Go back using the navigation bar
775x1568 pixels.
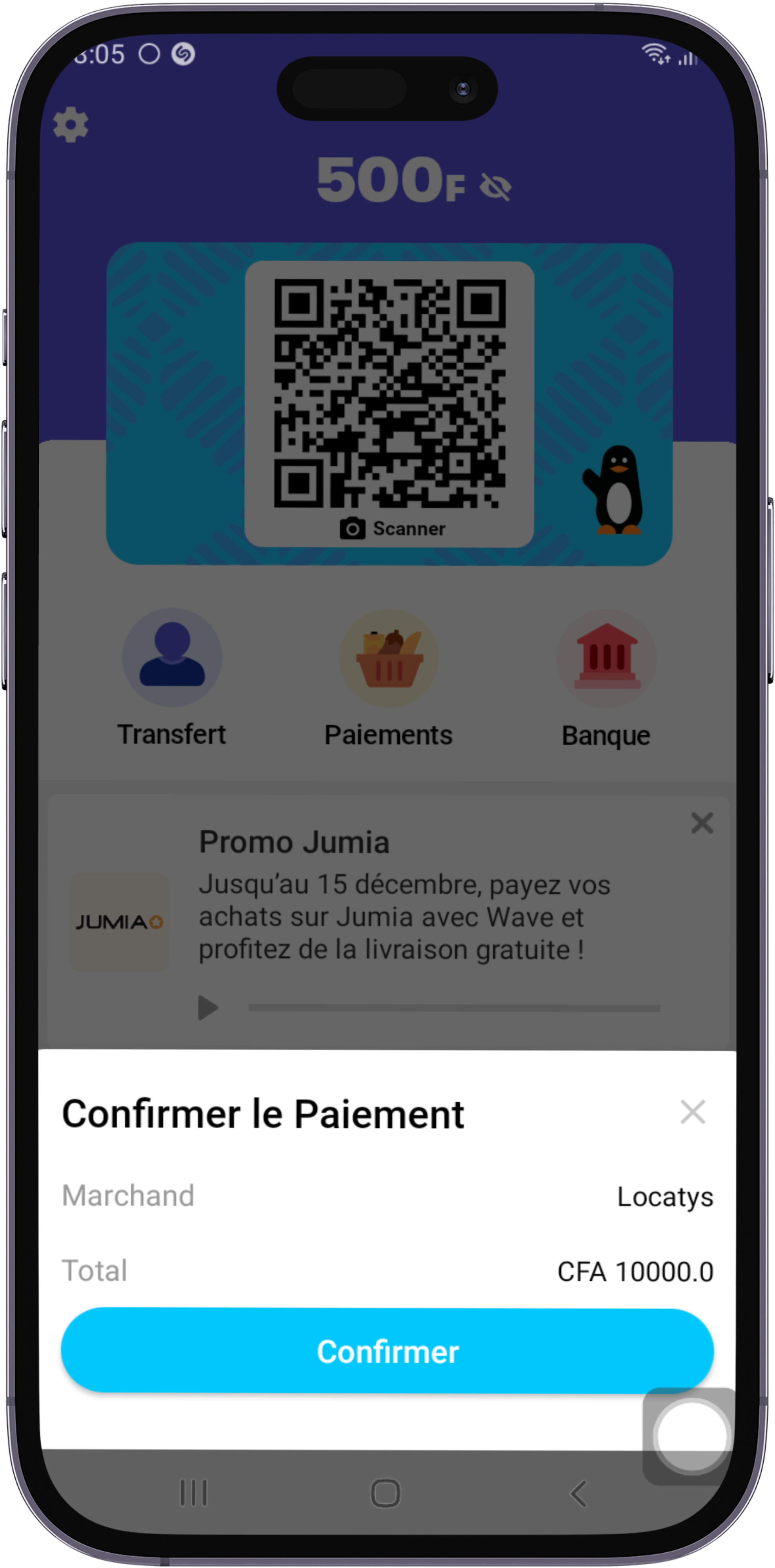(x=579, y=1493)
